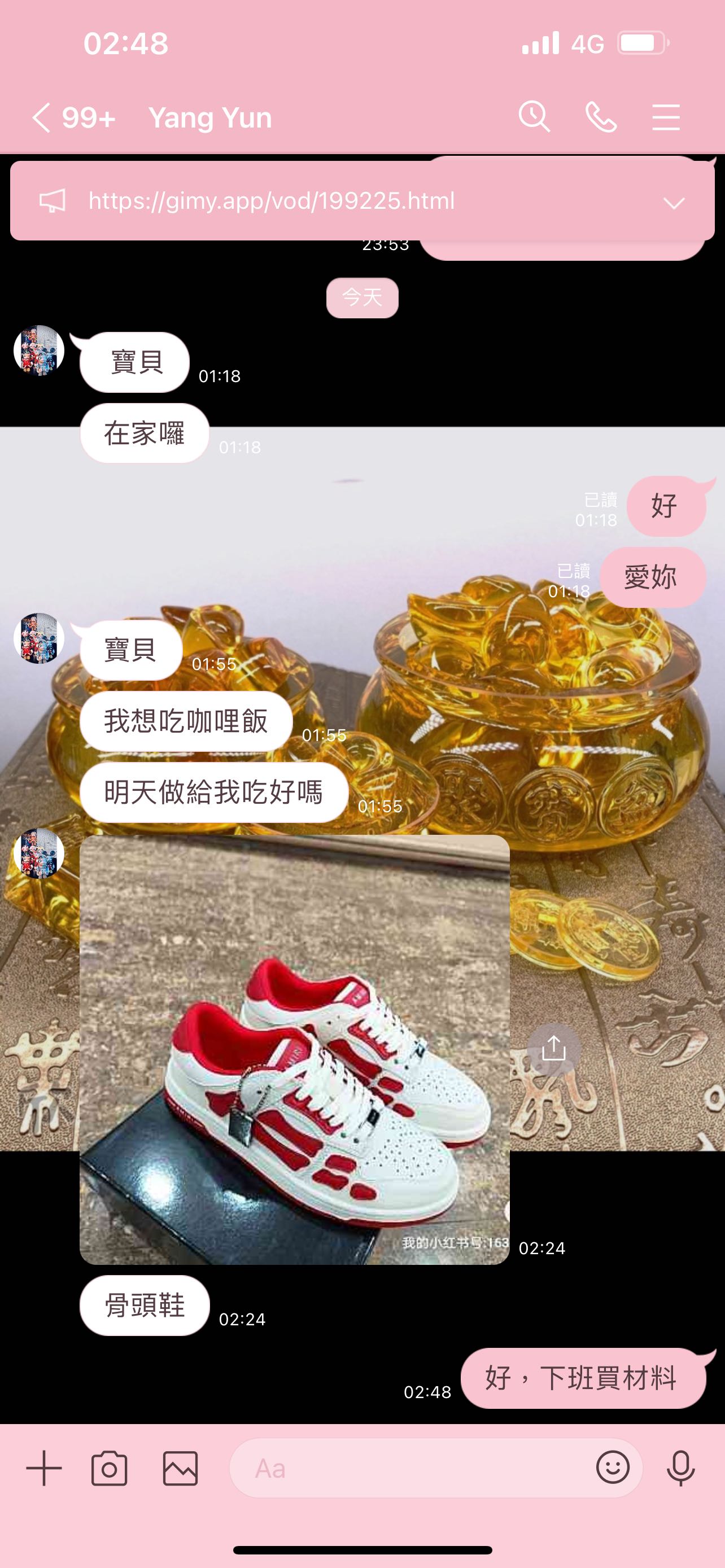
Task: Share the sneaker photo
Action: pos(553,1048)
